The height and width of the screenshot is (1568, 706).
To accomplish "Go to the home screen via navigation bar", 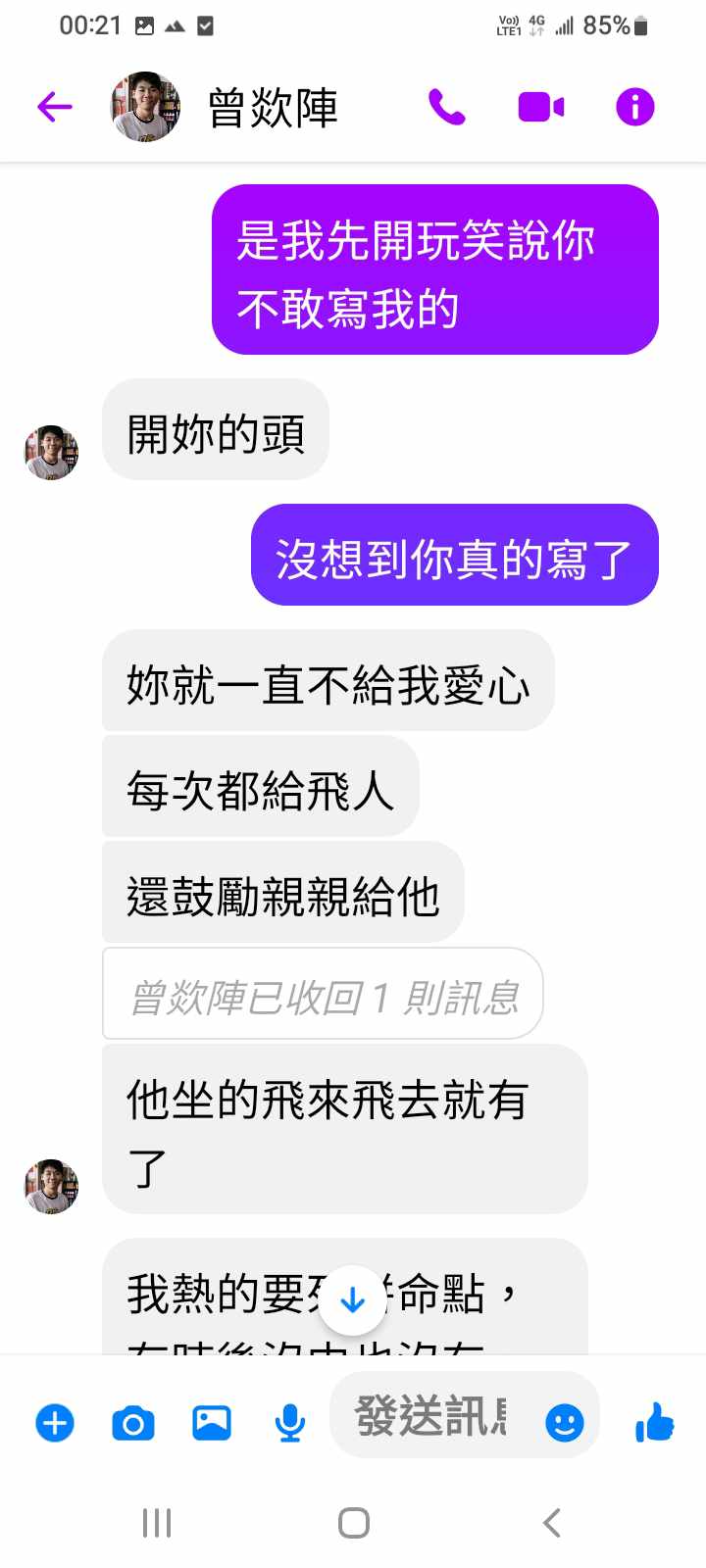I will coord(353,1523).
